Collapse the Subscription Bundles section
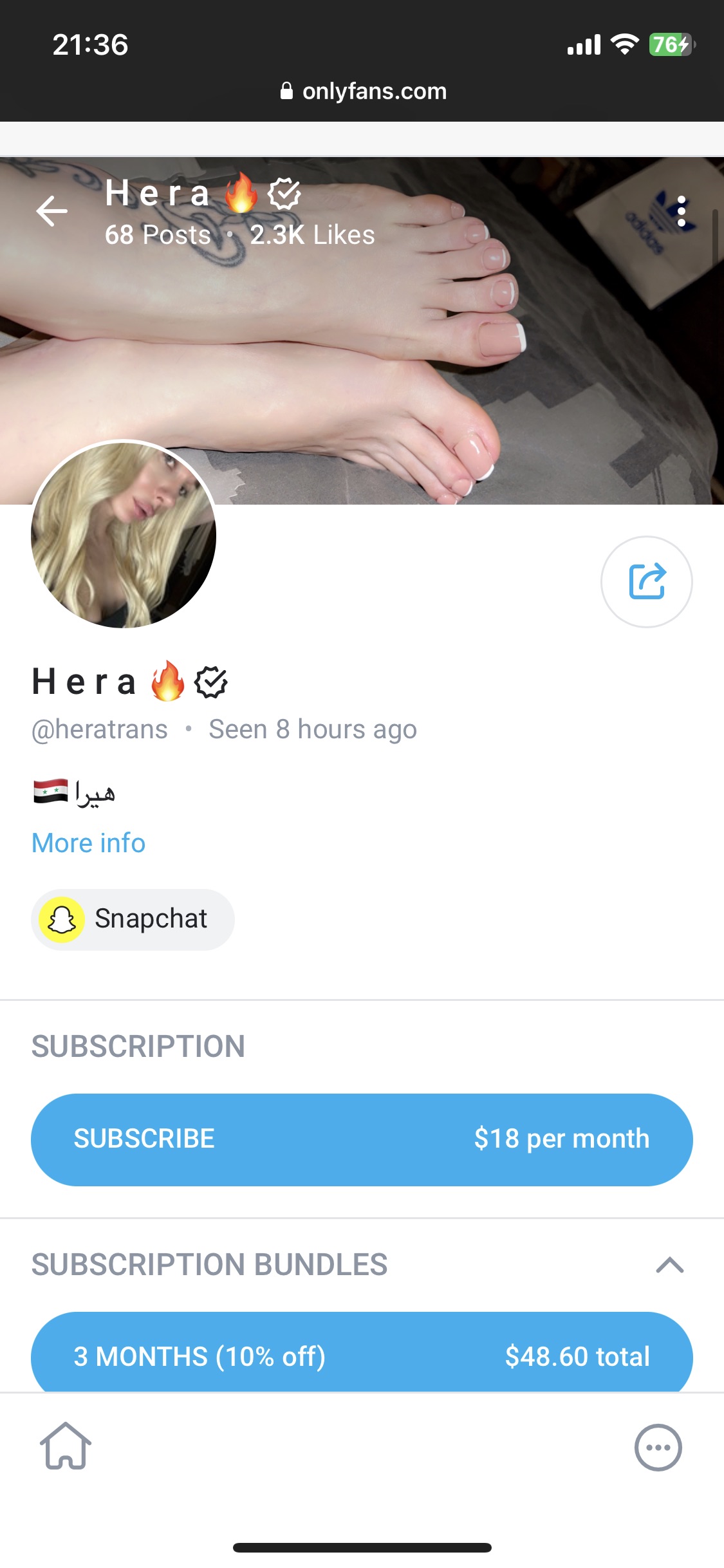The image size is (724, 1568). tap(669, 1265)
